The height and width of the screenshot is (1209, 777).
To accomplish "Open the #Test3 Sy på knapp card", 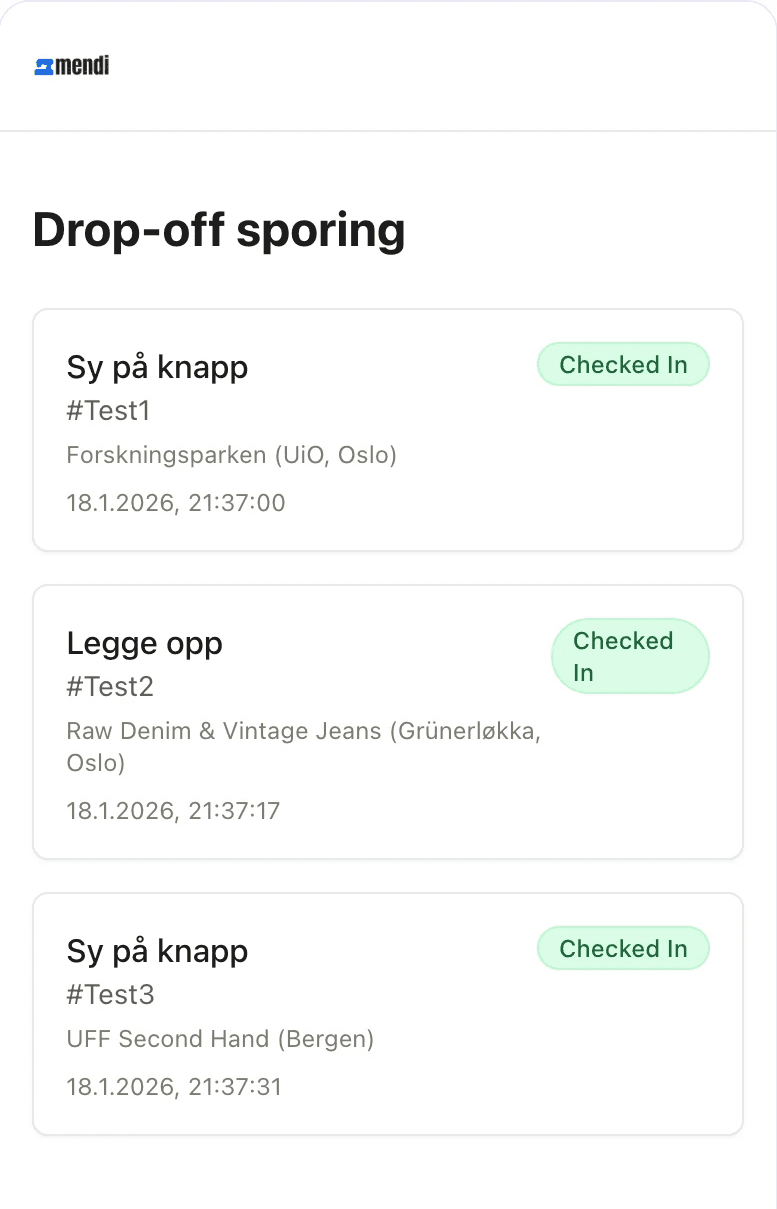I will pos(387,1013).
